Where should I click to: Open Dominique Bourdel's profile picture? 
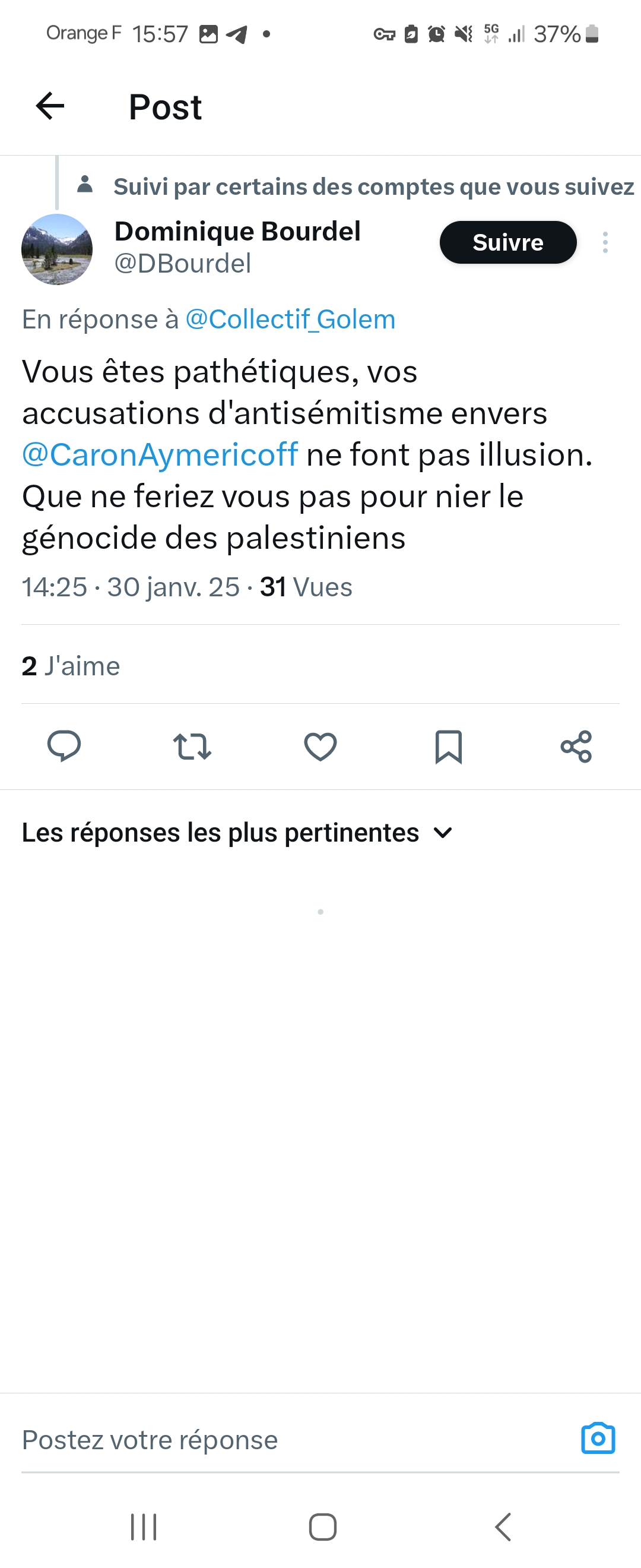coord(57,249)
